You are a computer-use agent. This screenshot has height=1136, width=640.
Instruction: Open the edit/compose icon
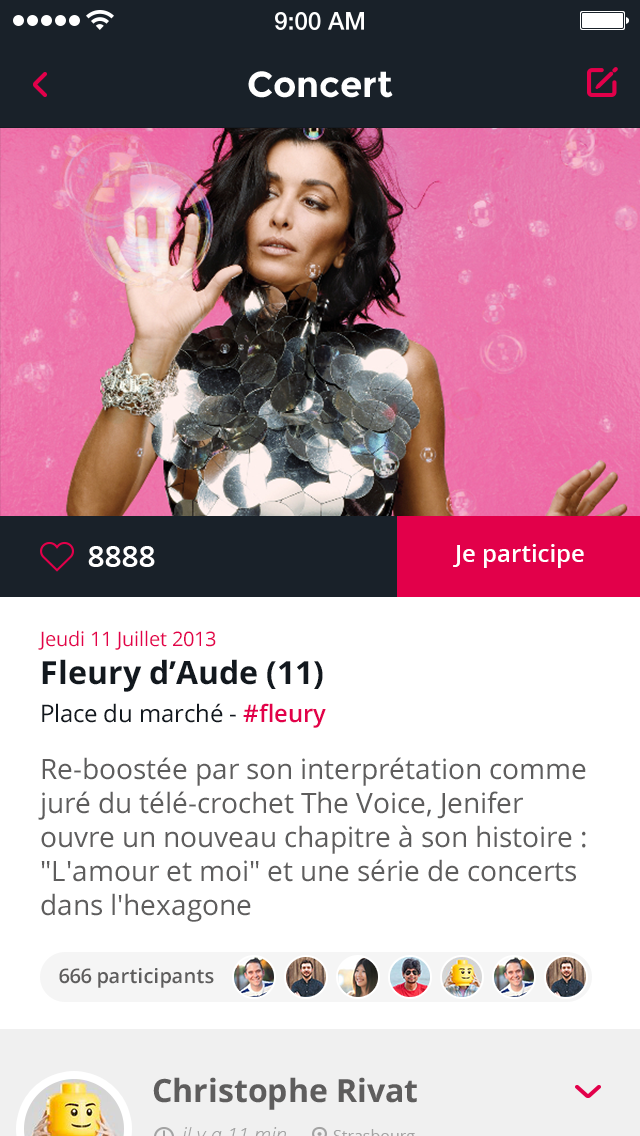pyautogui.click(x=602, y=83)
